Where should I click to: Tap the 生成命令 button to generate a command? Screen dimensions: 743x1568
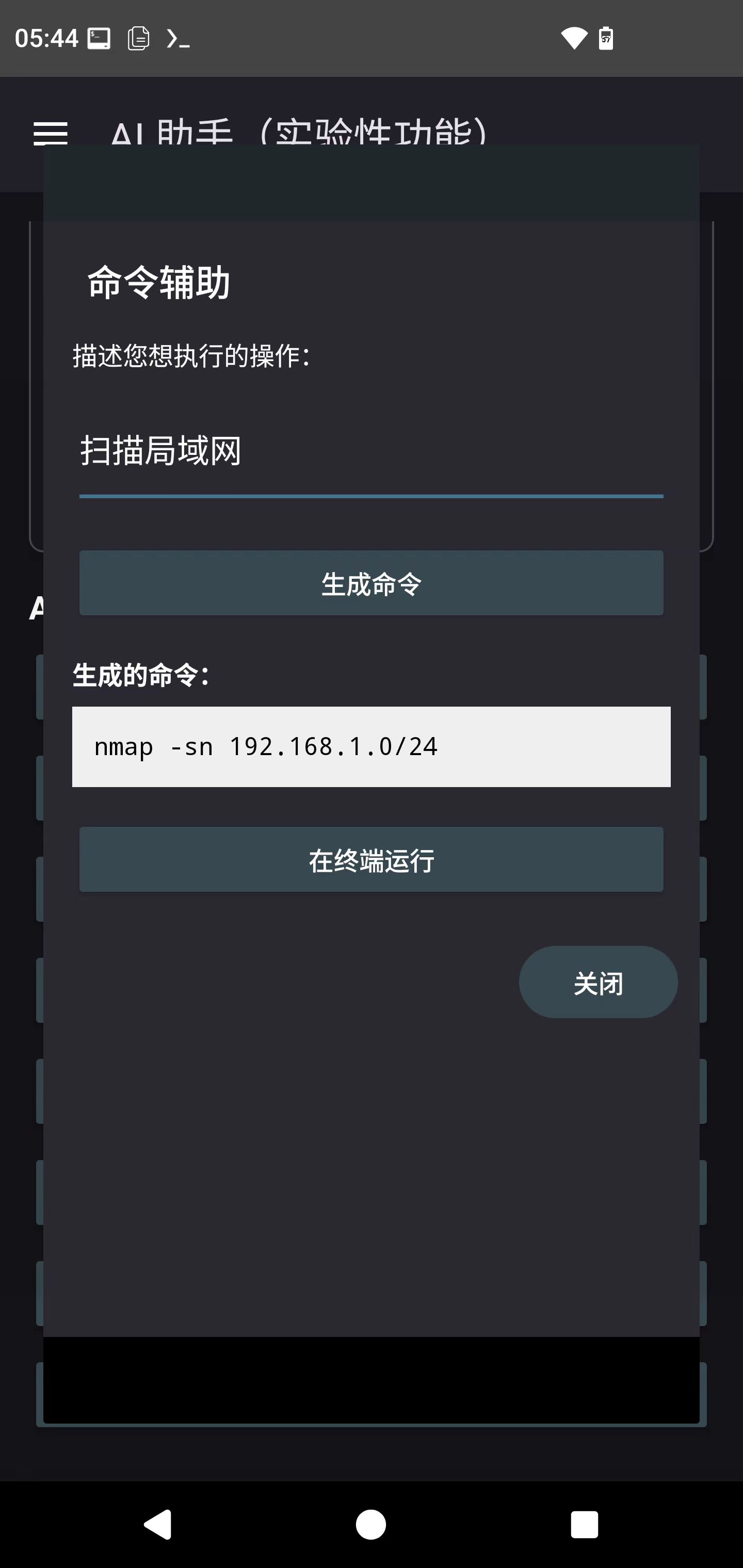tap(371, 583)
